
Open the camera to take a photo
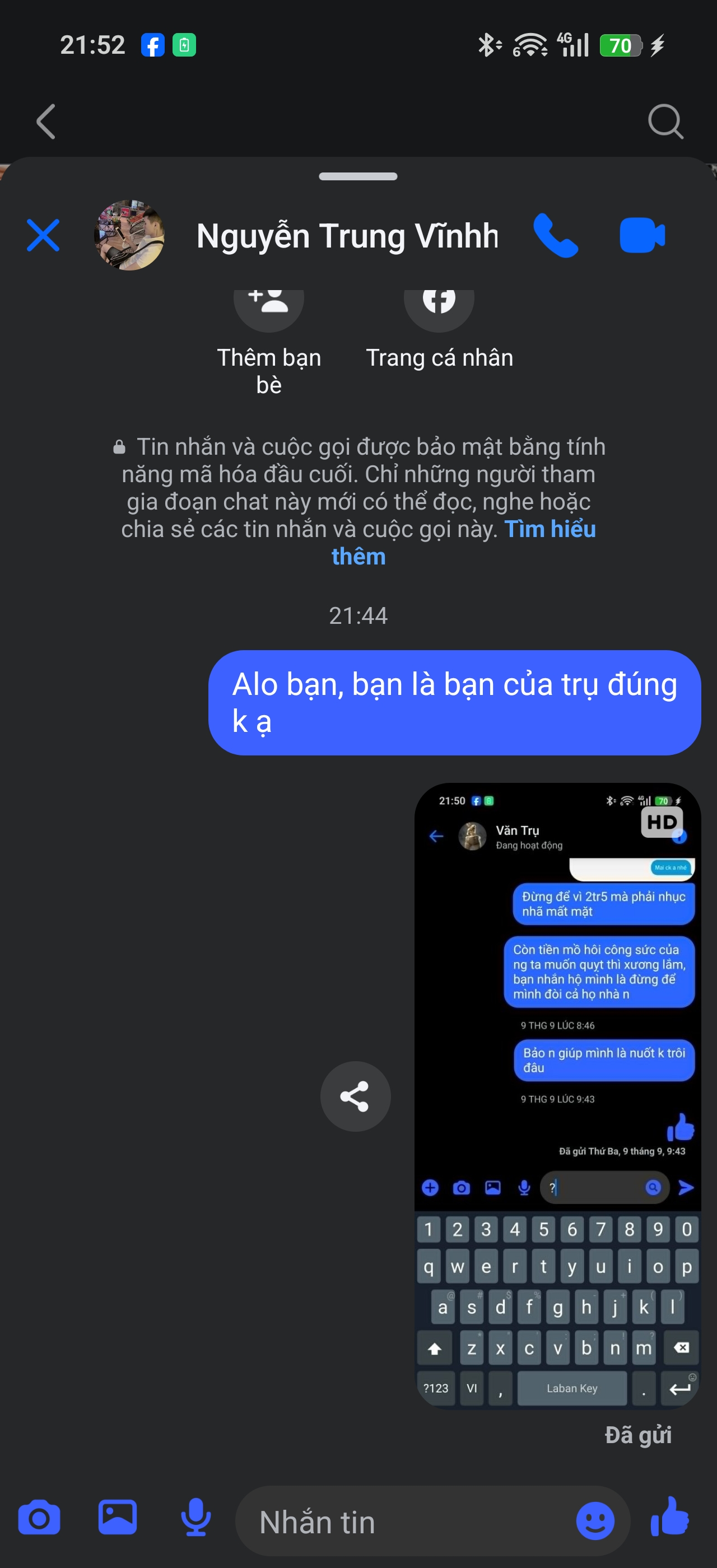39,1518
